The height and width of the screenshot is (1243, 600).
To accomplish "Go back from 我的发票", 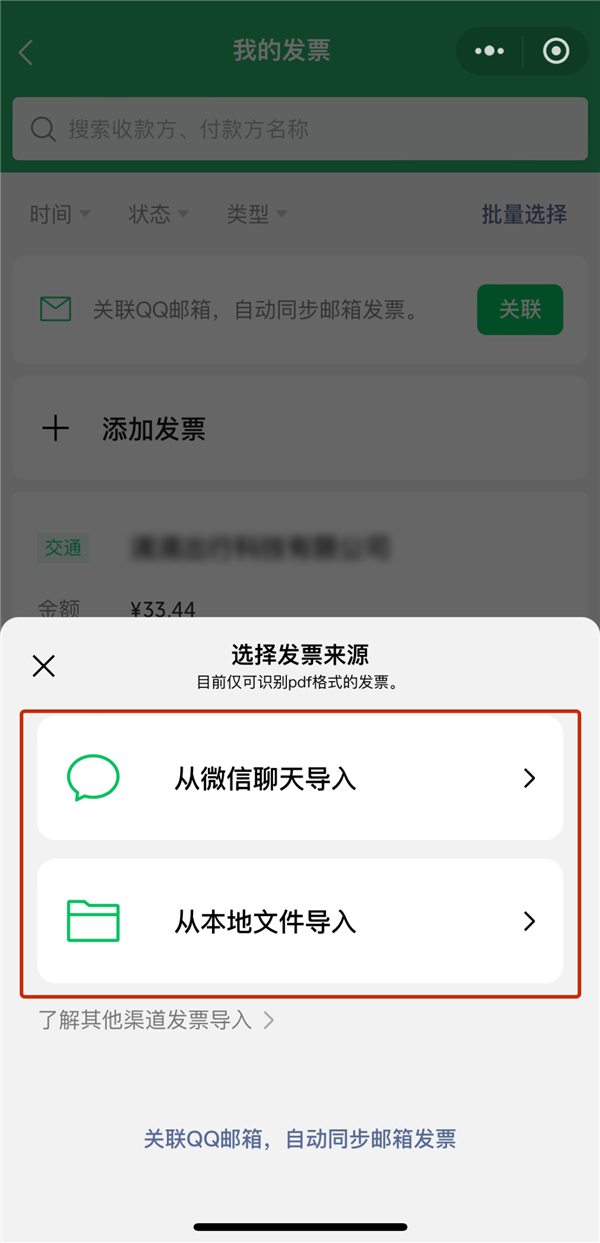I will tap(27, 52).
